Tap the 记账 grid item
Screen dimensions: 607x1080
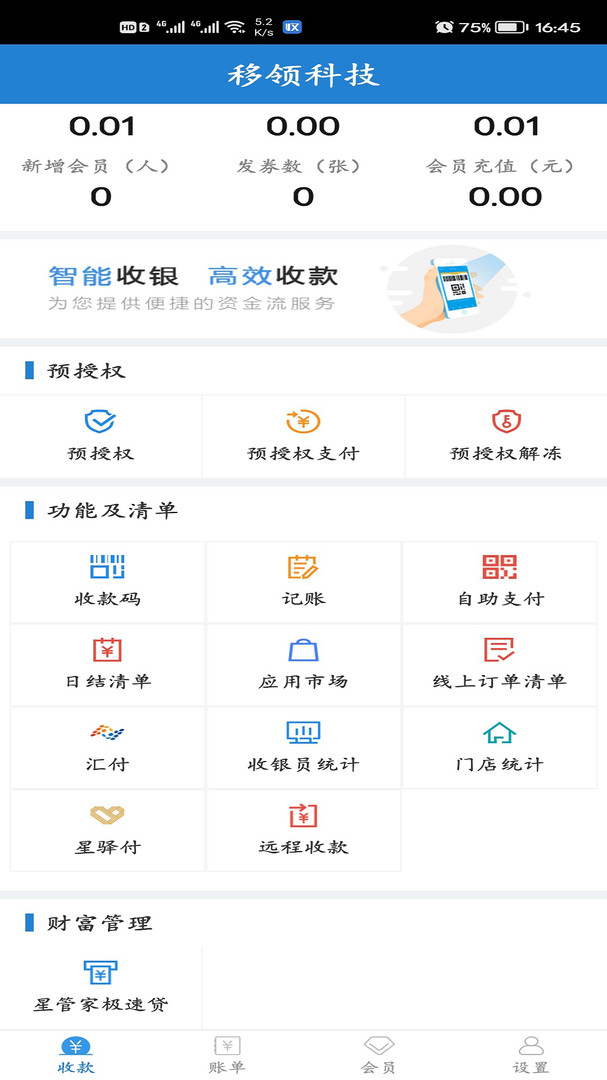[x=303, y=581]
